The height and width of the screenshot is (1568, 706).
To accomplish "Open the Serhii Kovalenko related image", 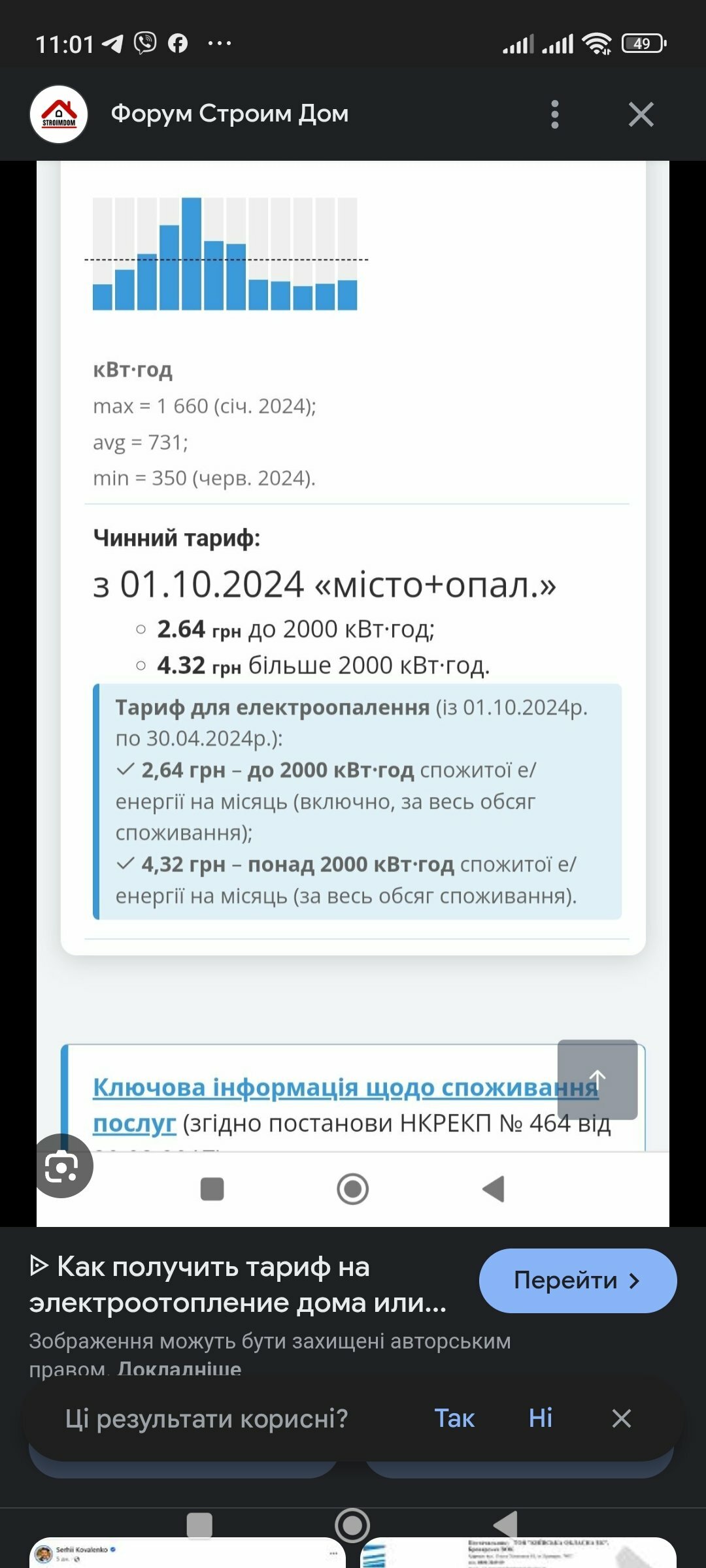I will [x=187, y=1553].
